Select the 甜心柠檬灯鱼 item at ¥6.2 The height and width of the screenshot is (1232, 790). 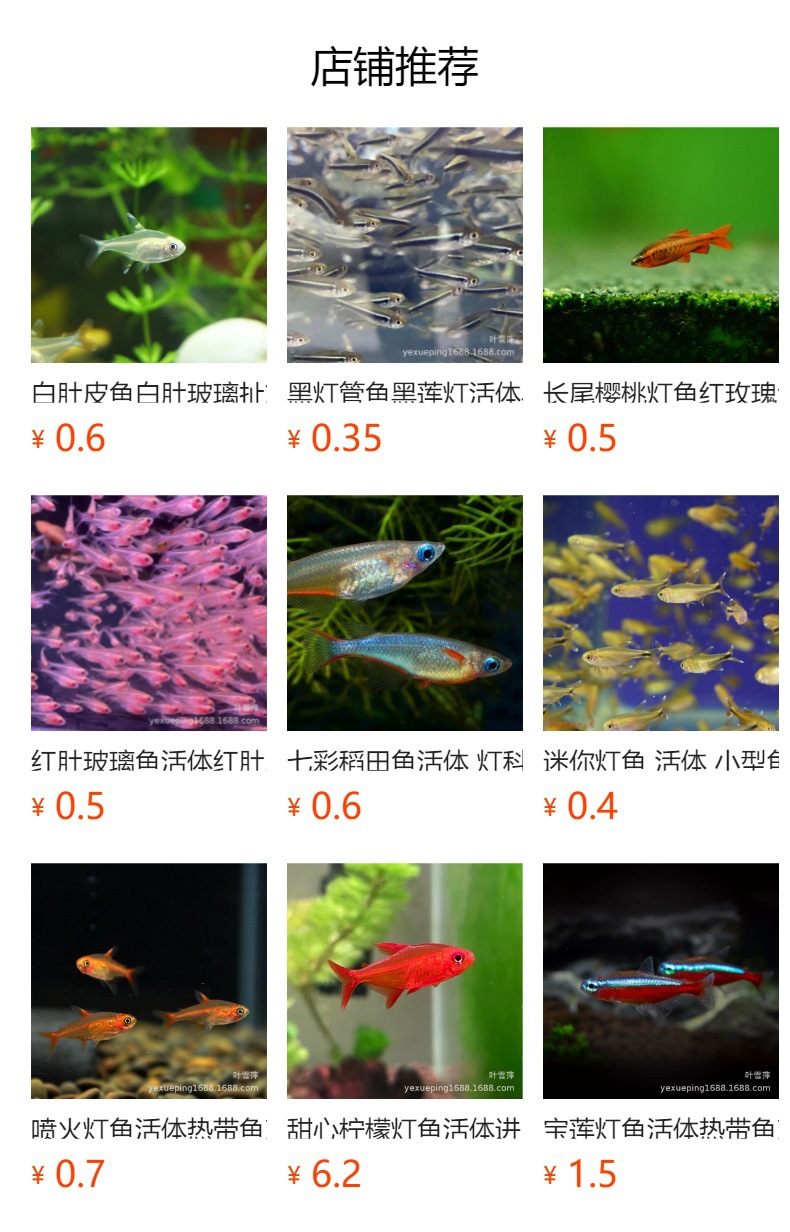404,981
